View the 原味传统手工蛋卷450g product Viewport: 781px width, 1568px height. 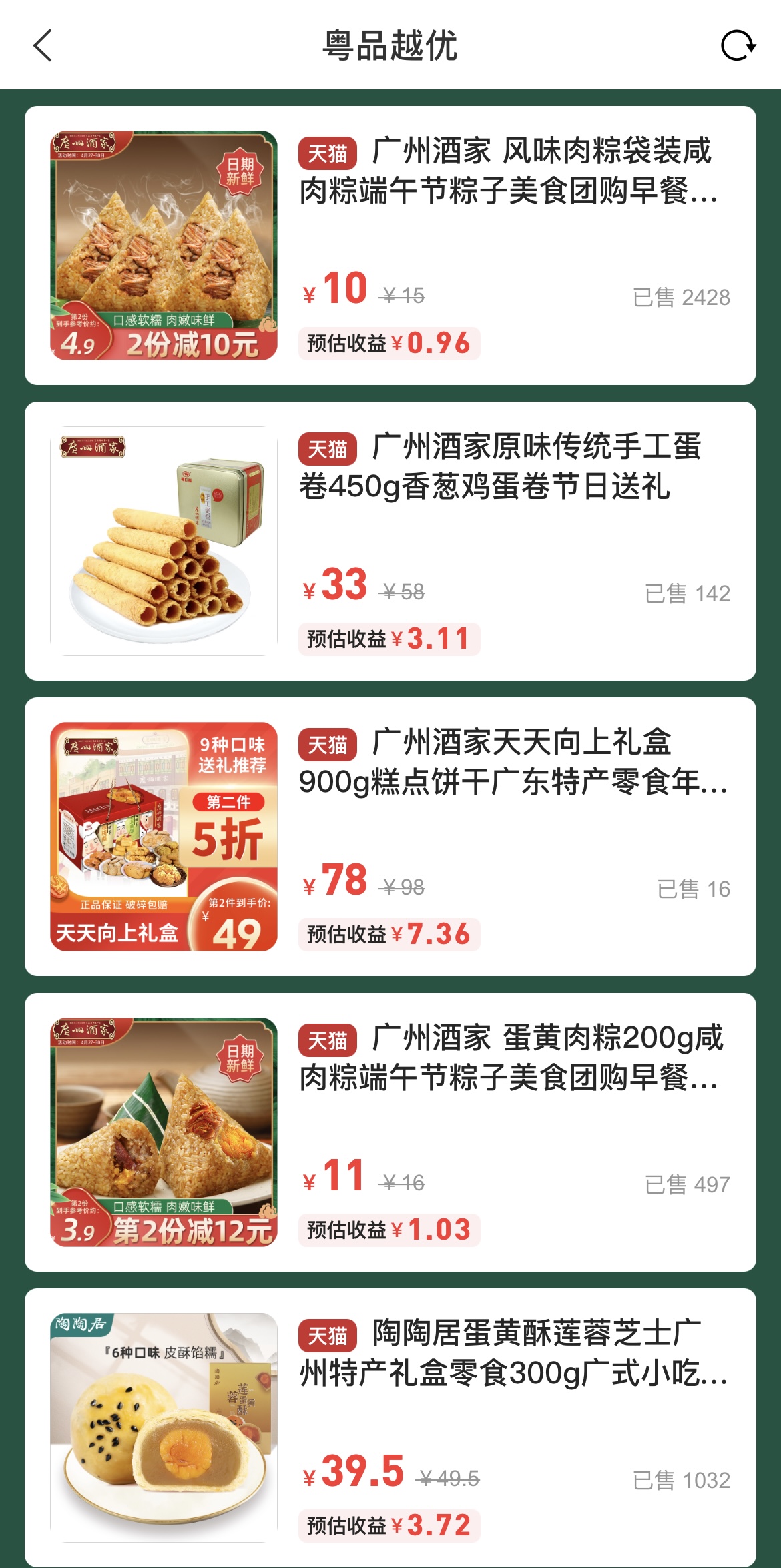[390, 541]
